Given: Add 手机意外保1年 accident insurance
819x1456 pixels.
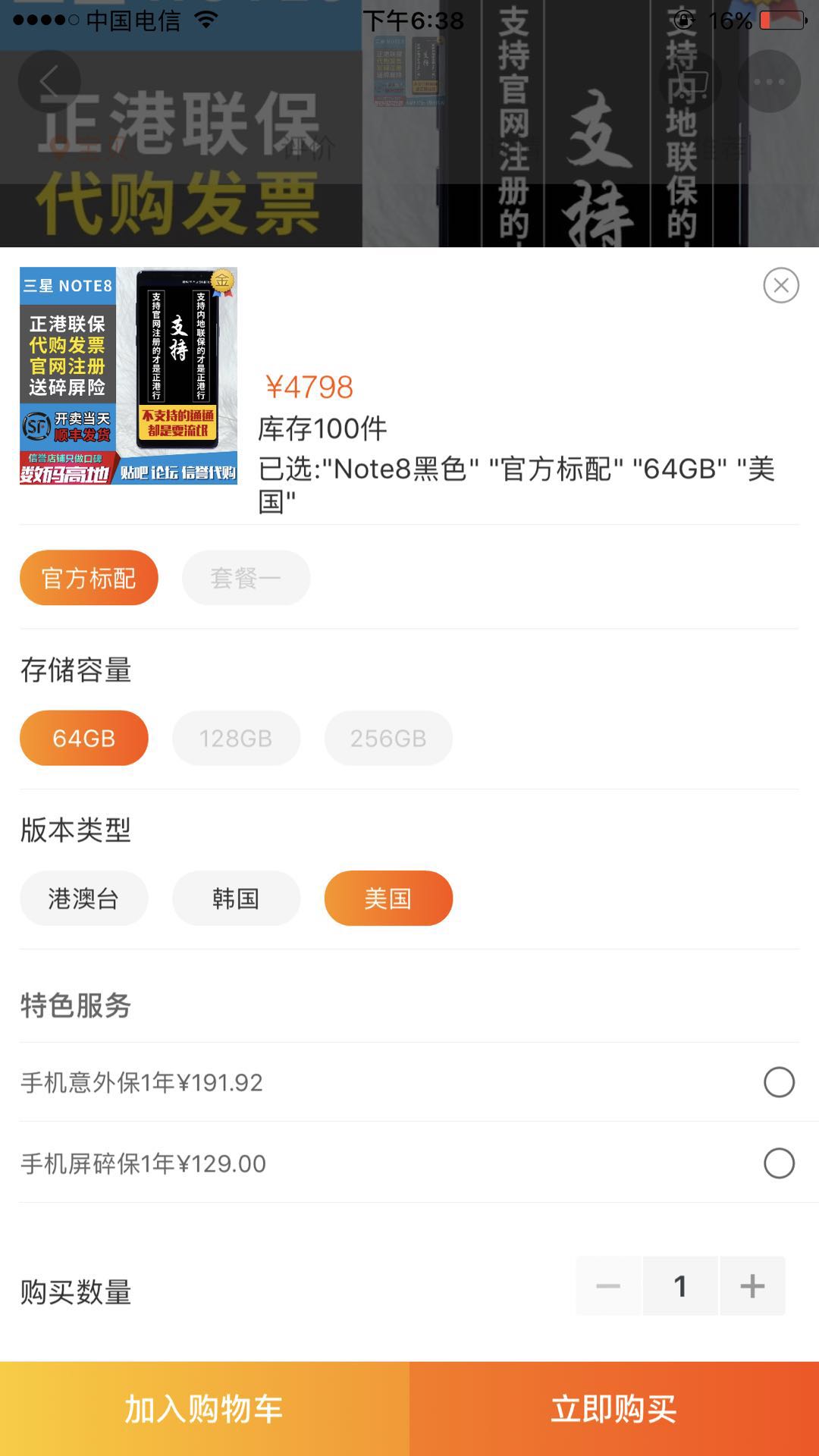Looking at the screenshot, I should pyautogui.click(x=779, y=1082).
